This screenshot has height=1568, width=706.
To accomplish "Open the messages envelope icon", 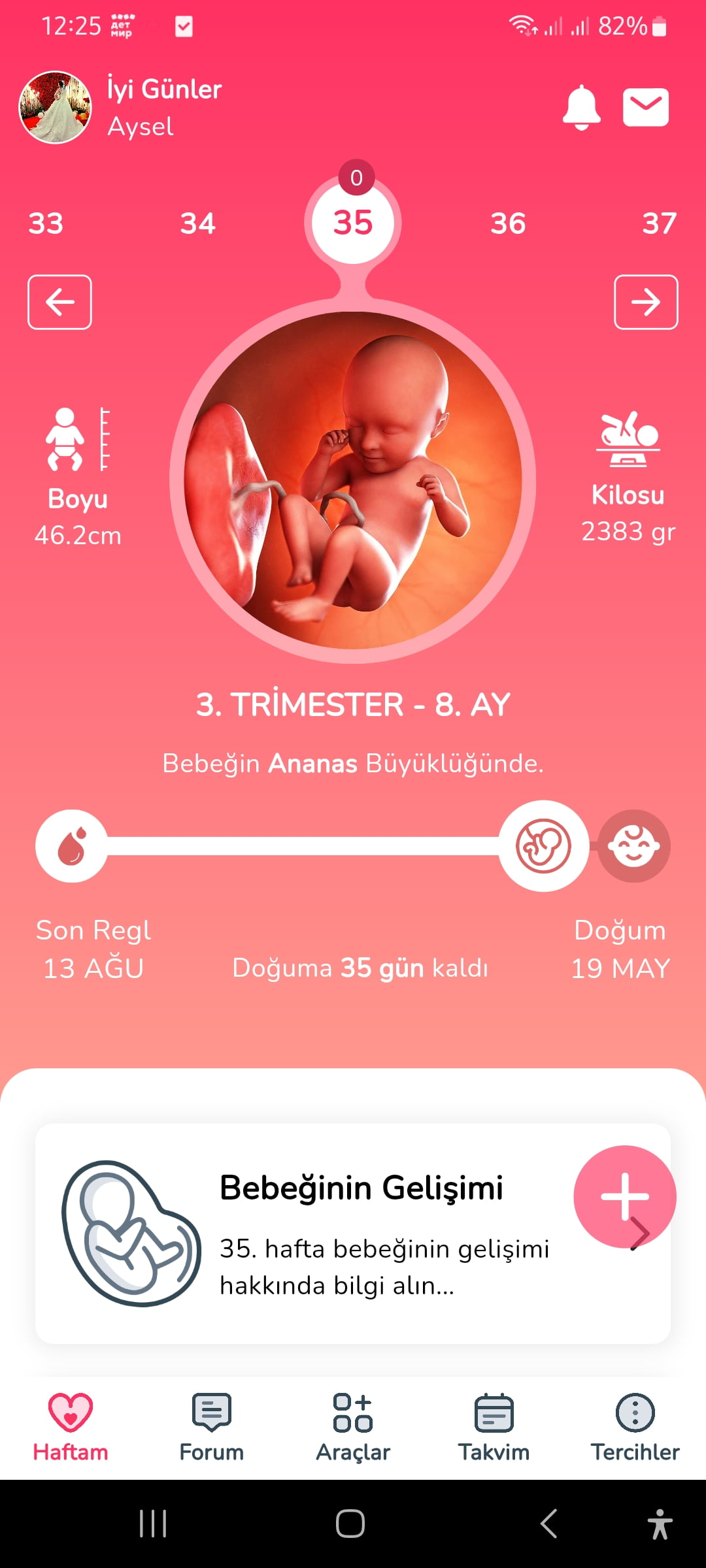I will pyautogui.click(x=645, y=107).
